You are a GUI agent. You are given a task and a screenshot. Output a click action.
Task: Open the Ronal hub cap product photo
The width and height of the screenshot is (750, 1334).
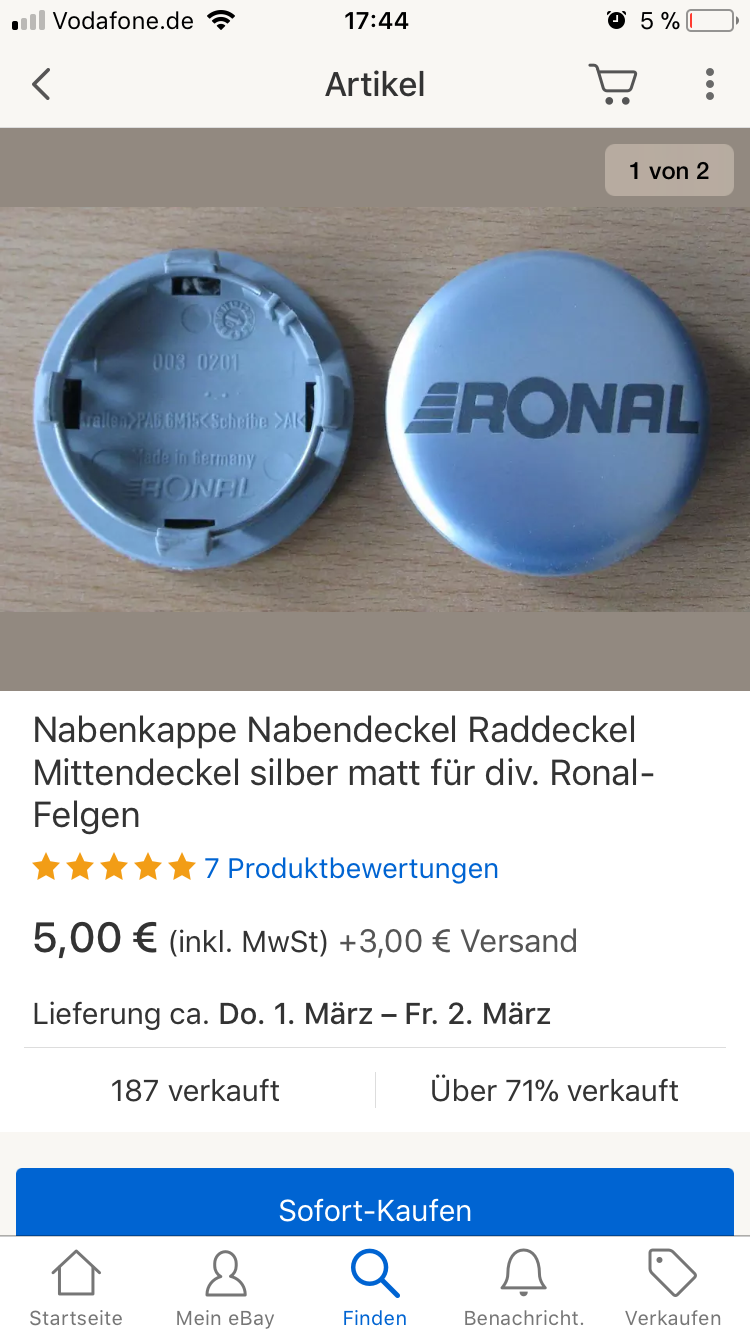pos(375,409)
